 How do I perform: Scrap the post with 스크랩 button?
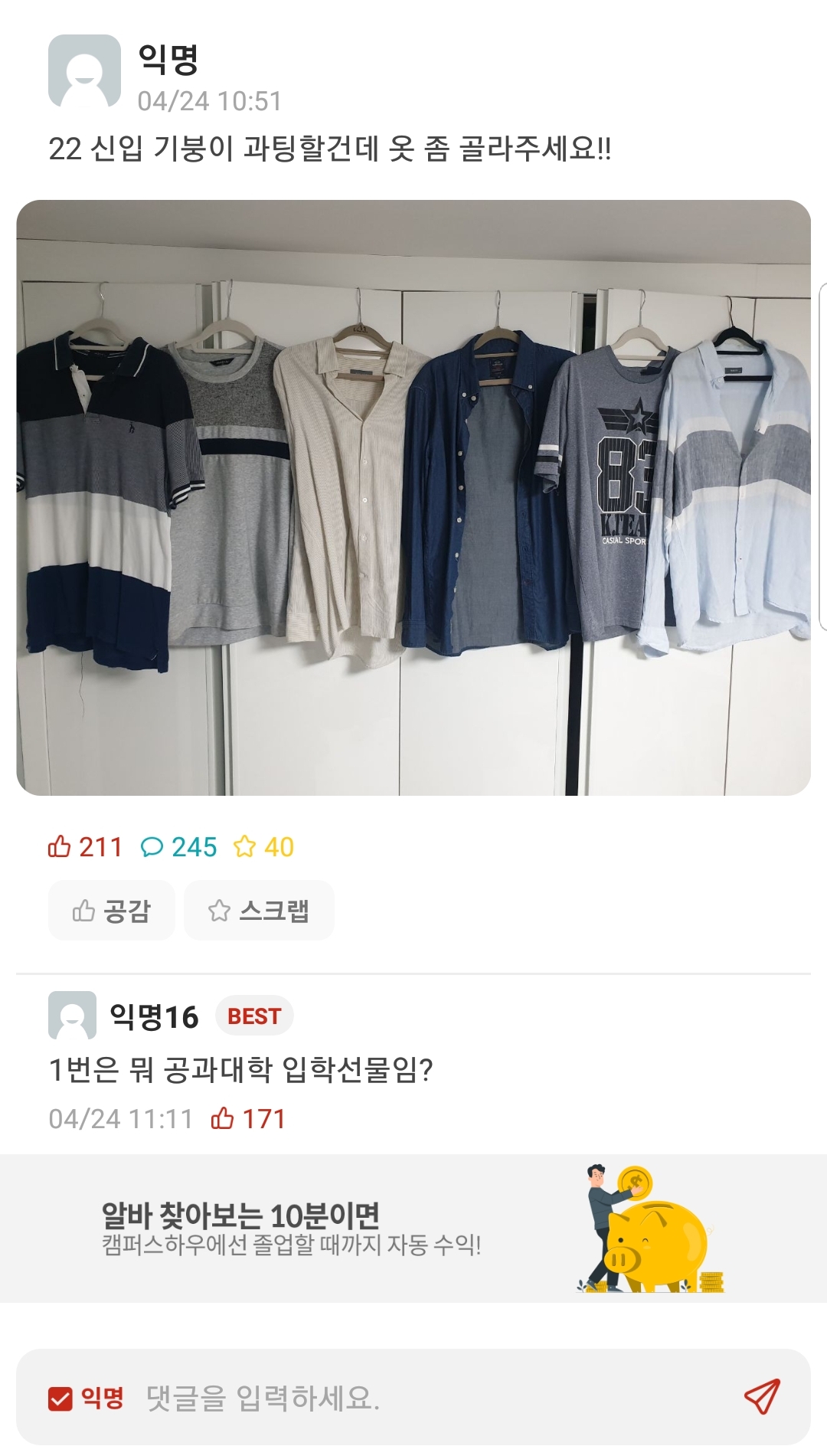tap(259, 910)
